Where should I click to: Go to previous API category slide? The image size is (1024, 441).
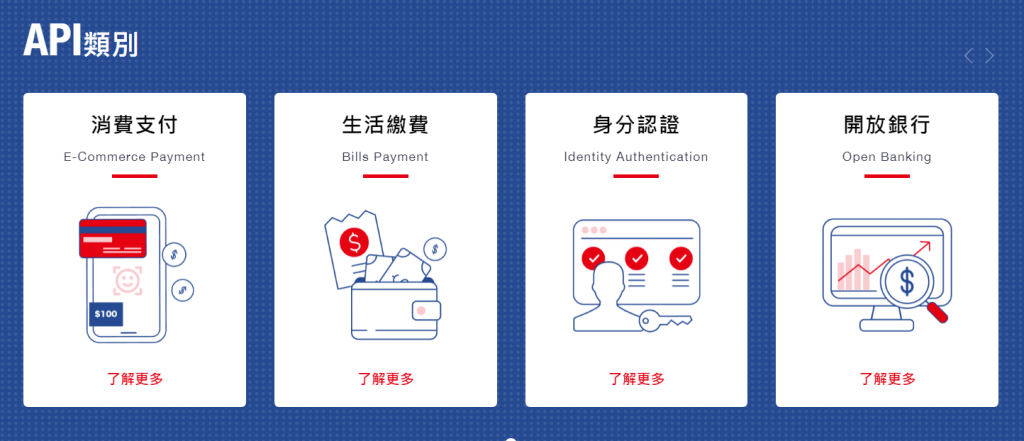tap(968, 56)
